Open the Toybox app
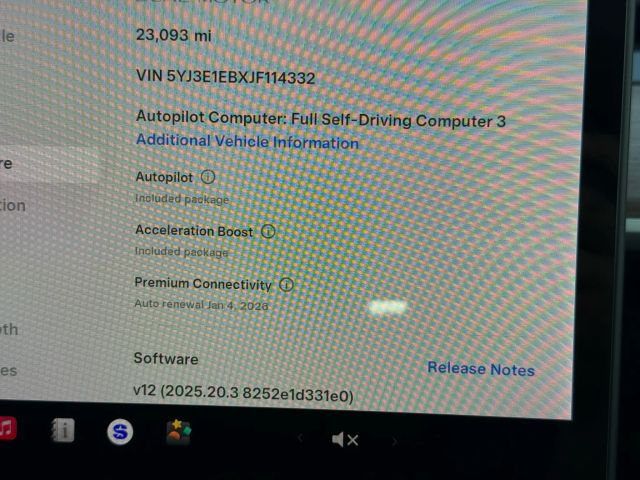This screenshot has height=480, width=640. 179,433
